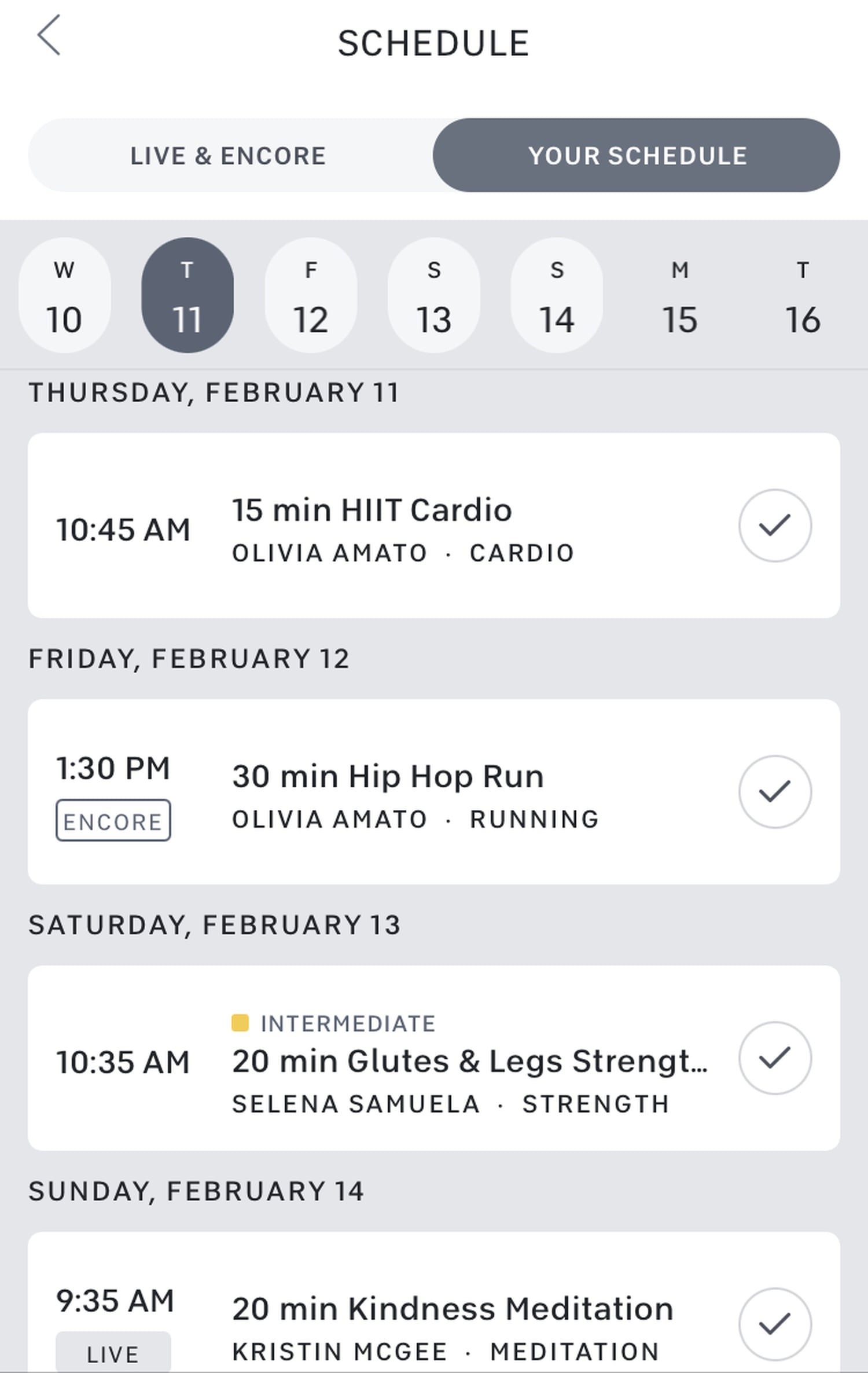Toggle attendance for Thursday's HIIT Cardio class
Viewport: 868px width, 1373px height.
point(775,526)
